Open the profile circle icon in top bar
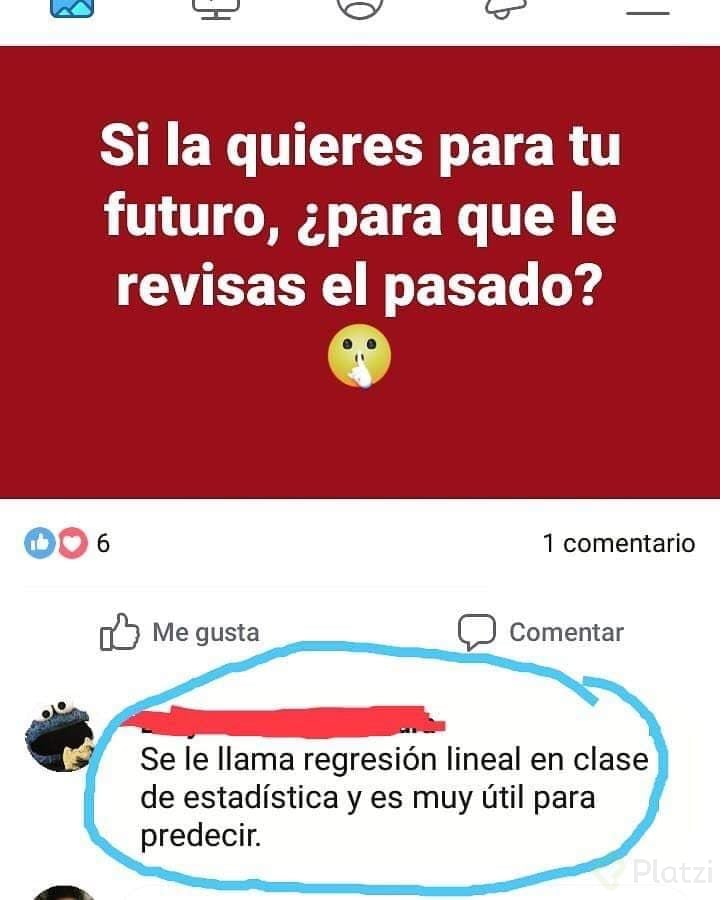 tap(360, 8)
